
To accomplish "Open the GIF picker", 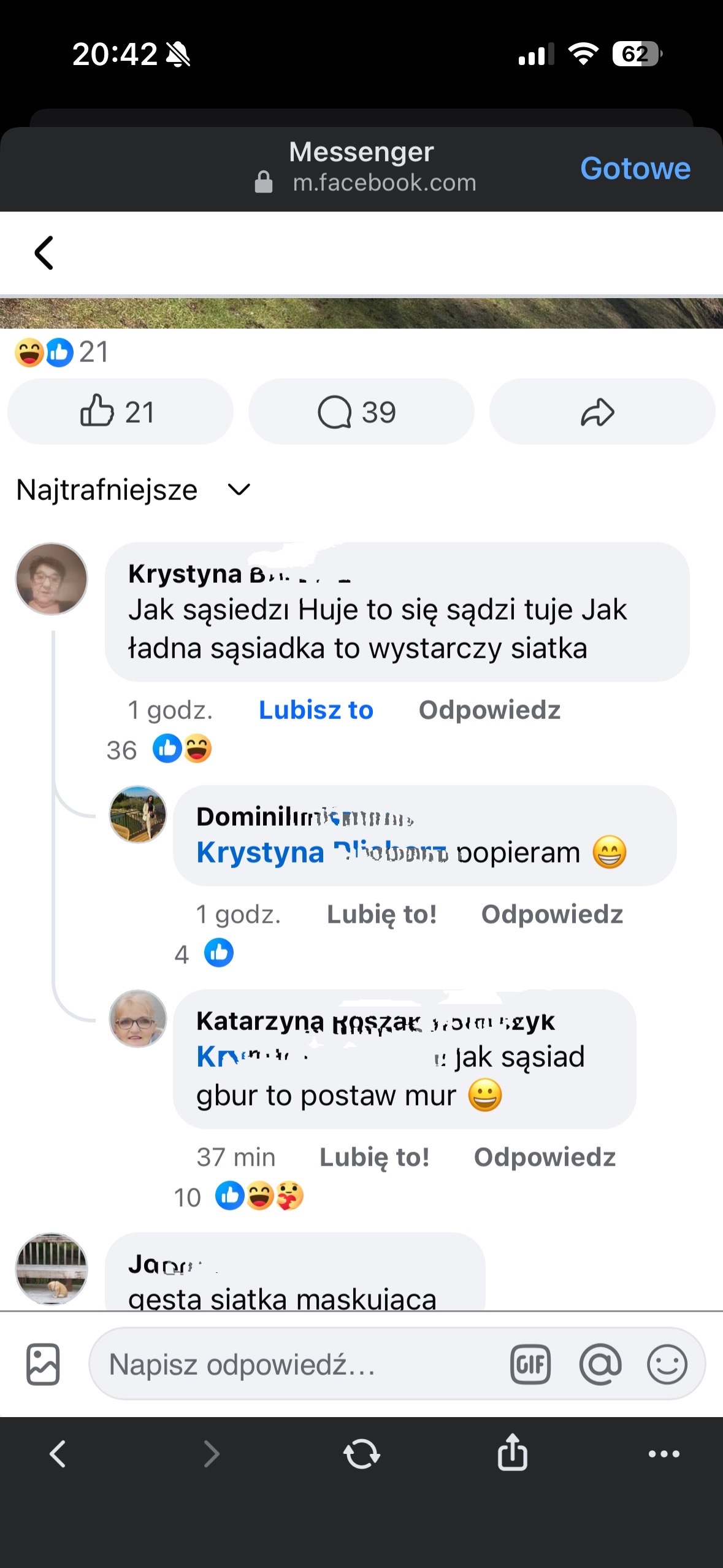I will tap(530, 1365).
